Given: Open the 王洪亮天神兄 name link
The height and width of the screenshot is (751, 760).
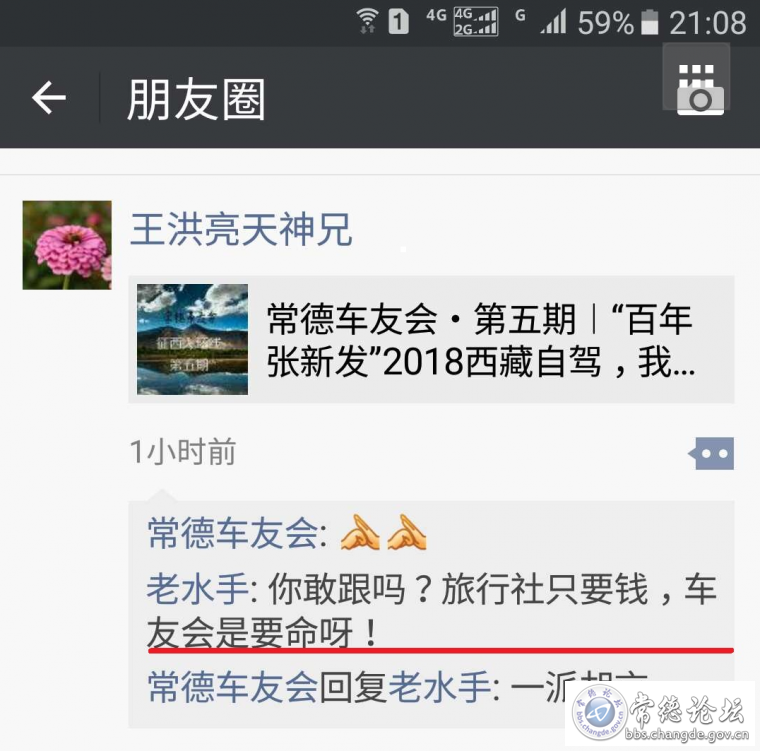Looking at the screenshot, I should point(241,230).
